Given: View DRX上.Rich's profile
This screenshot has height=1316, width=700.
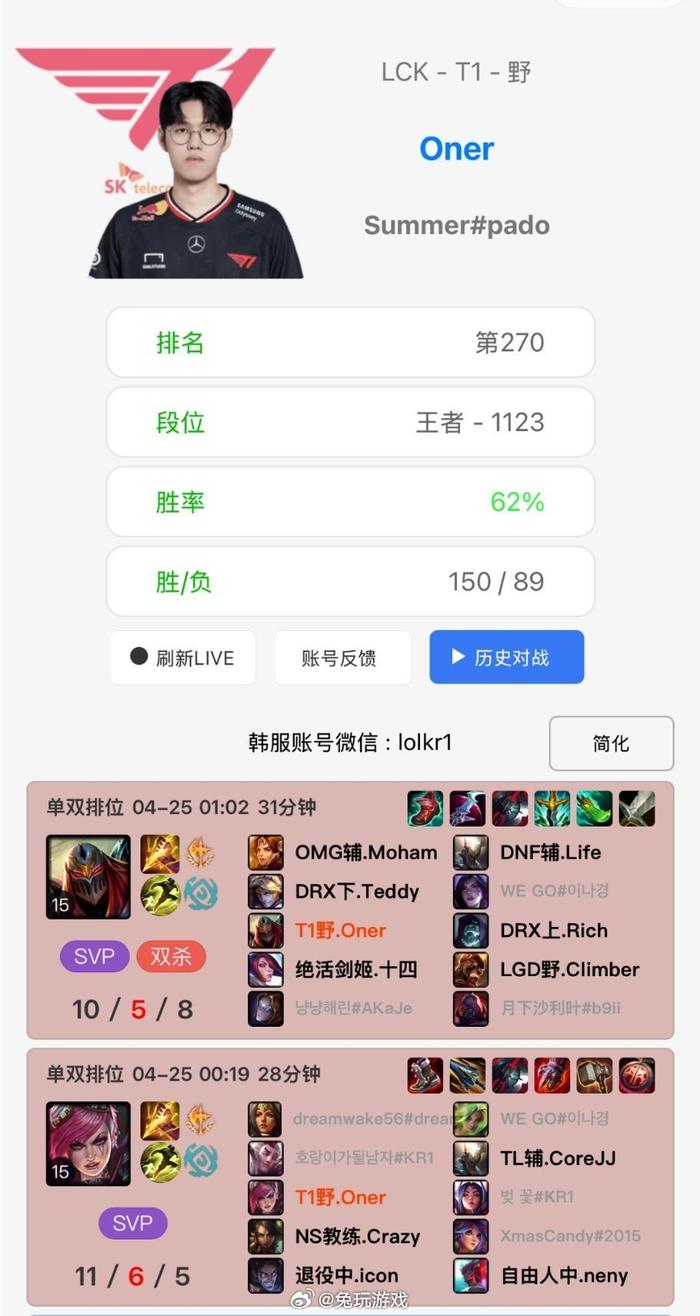Looking at the screenshot, I should tap(553, 930).
